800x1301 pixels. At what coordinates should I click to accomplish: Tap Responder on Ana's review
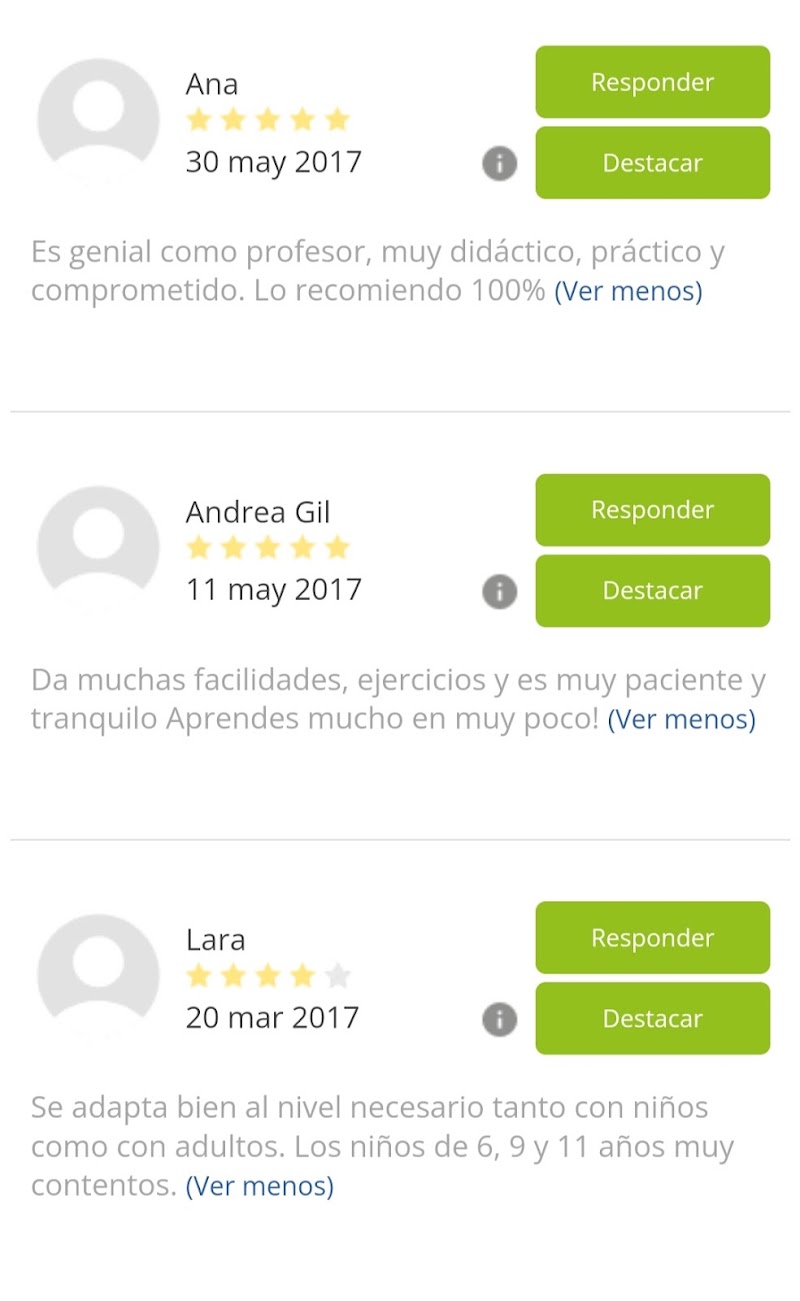652,82
